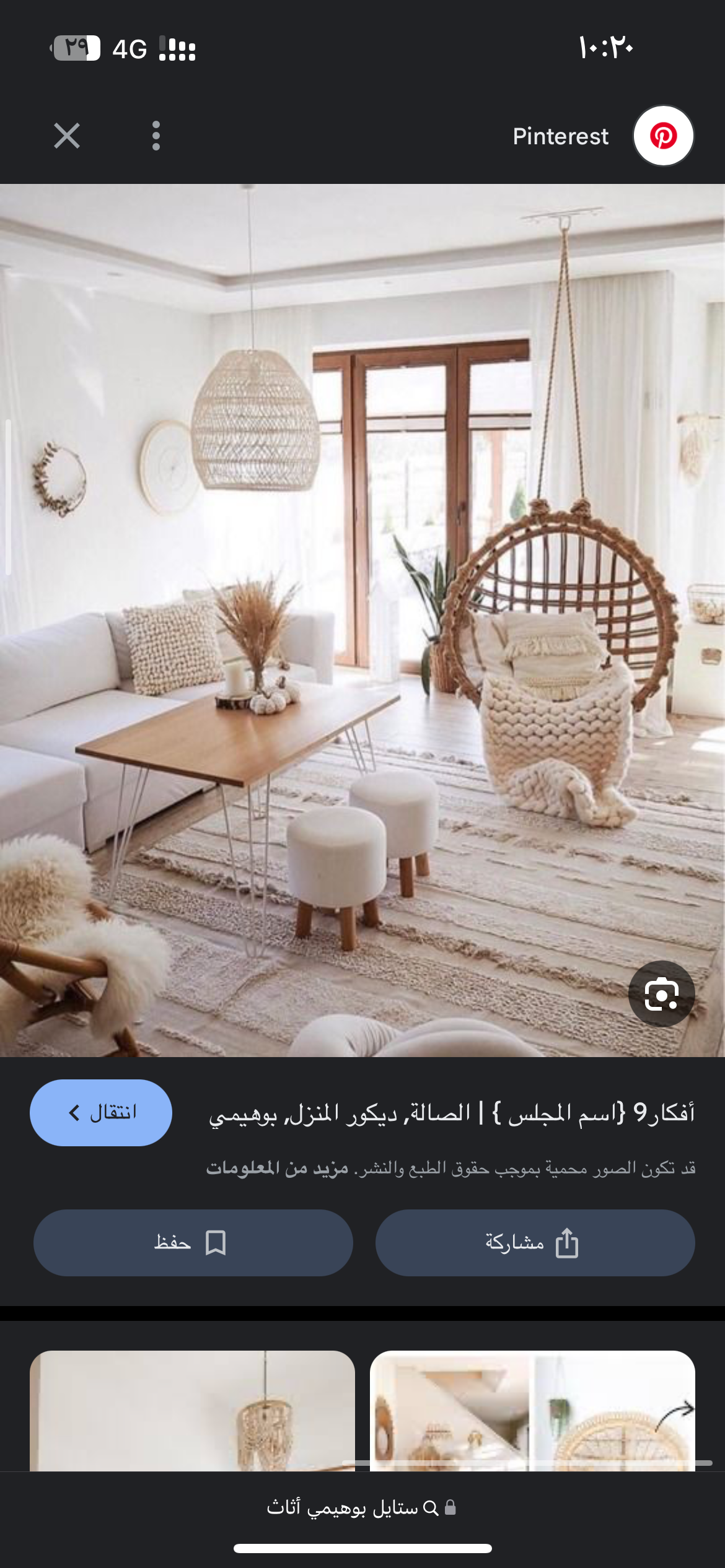The width and height of the screenshot is (725, 1568).
Task: Open the related chandelier image
Action: [192, 1411]
